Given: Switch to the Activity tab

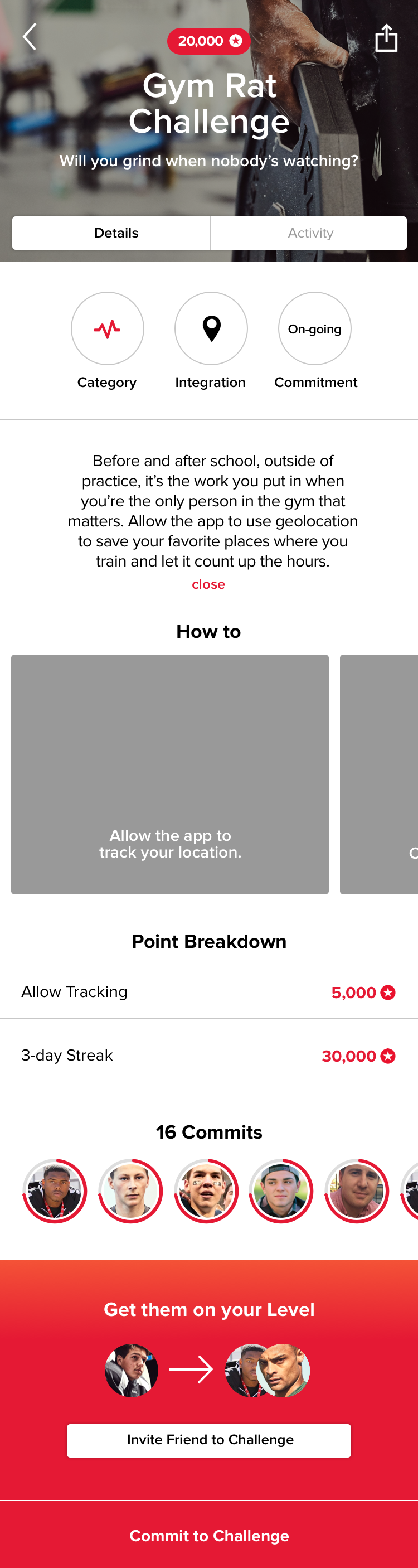Looking at the screenshot, I should [x=310, y=233].
